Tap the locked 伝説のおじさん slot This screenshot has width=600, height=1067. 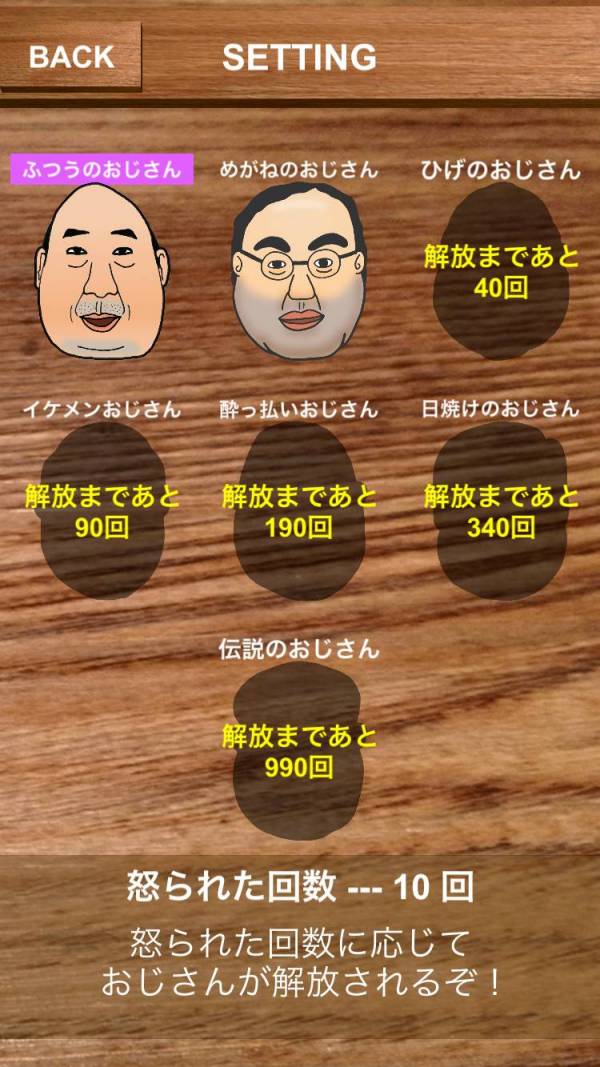(298, 750)
